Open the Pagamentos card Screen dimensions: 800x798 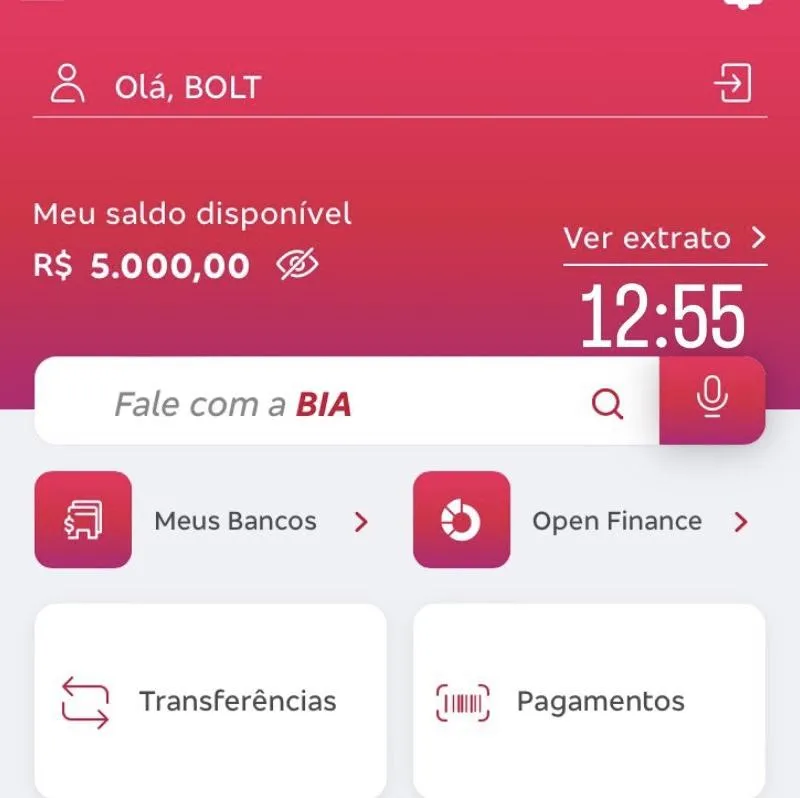point(589,701)
